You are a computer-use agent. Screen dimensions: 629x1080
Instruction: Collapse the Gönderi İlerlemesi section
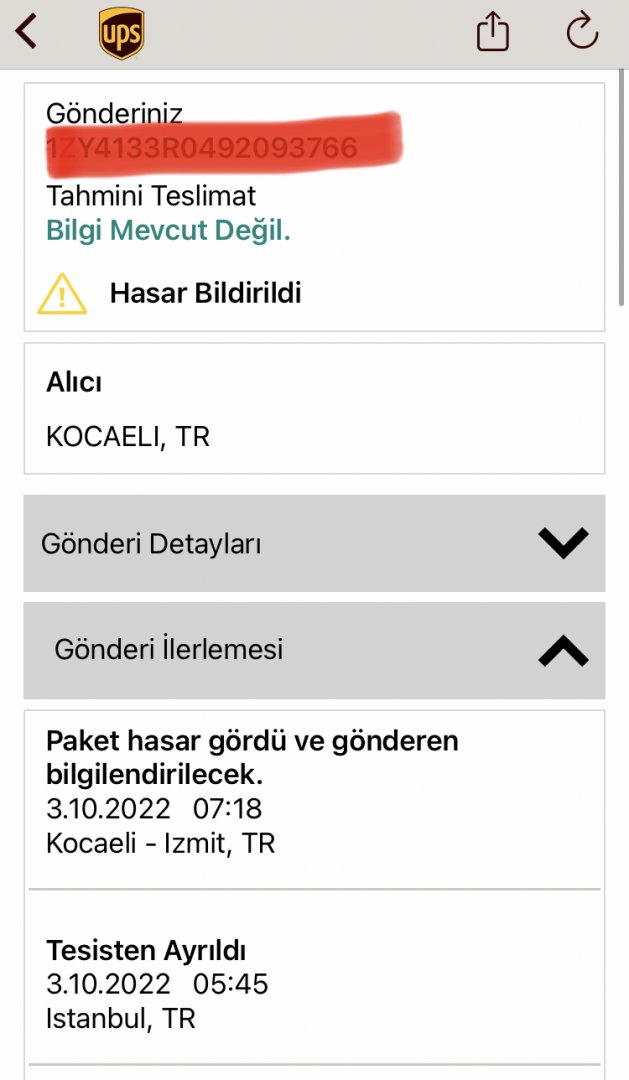(x=563, y=650)
